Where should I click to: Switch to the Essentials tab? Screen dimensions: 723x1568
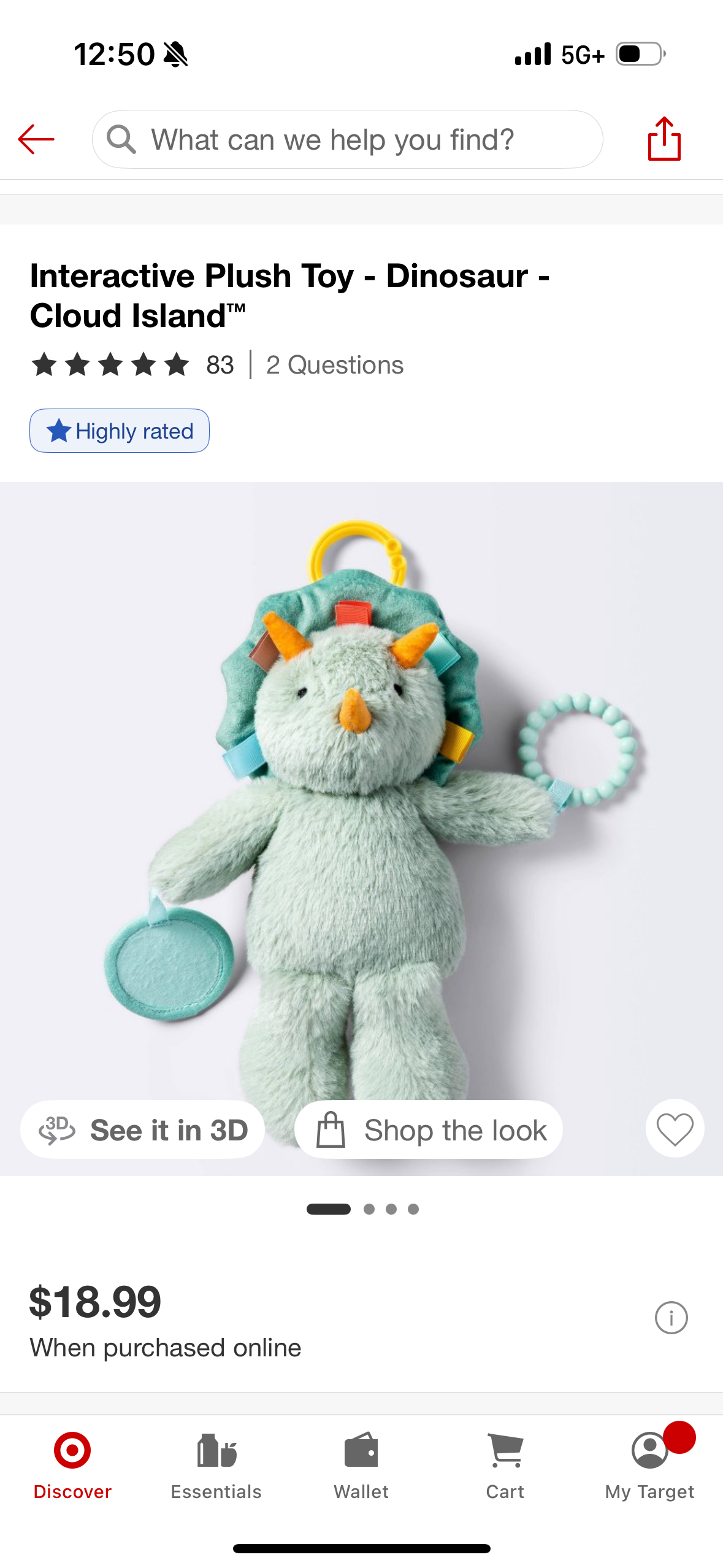pos(216,1466)
